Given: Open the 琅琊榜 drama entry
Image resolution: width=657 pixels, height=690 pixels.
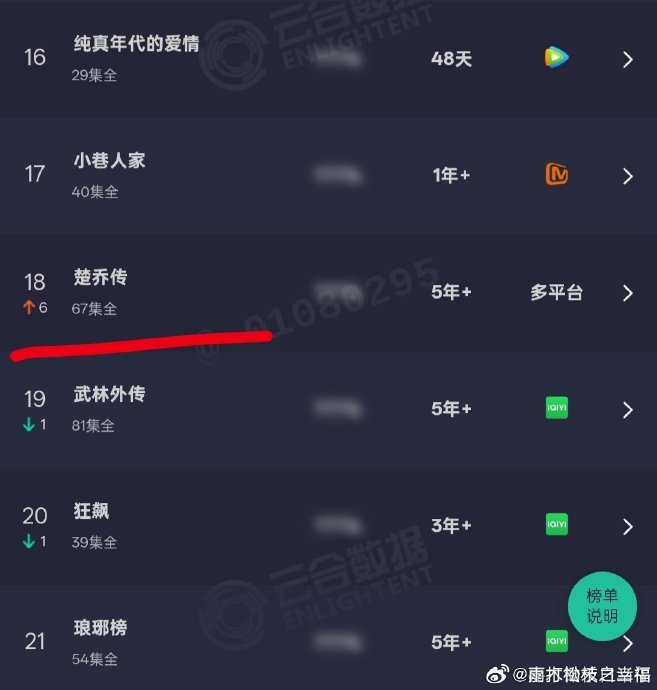Looking at the screenshot, I should (99, 629).
